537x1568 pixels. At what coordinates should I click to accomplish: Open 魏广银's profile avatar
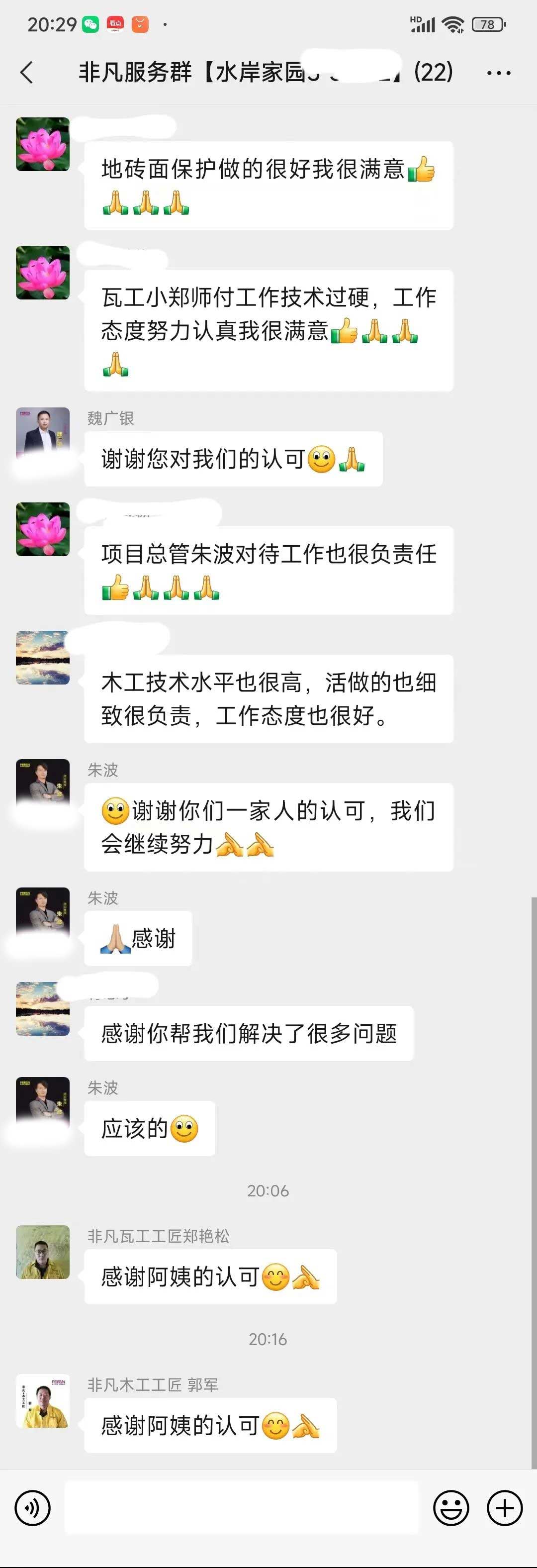pyautogui.click(x=43, y=433)
